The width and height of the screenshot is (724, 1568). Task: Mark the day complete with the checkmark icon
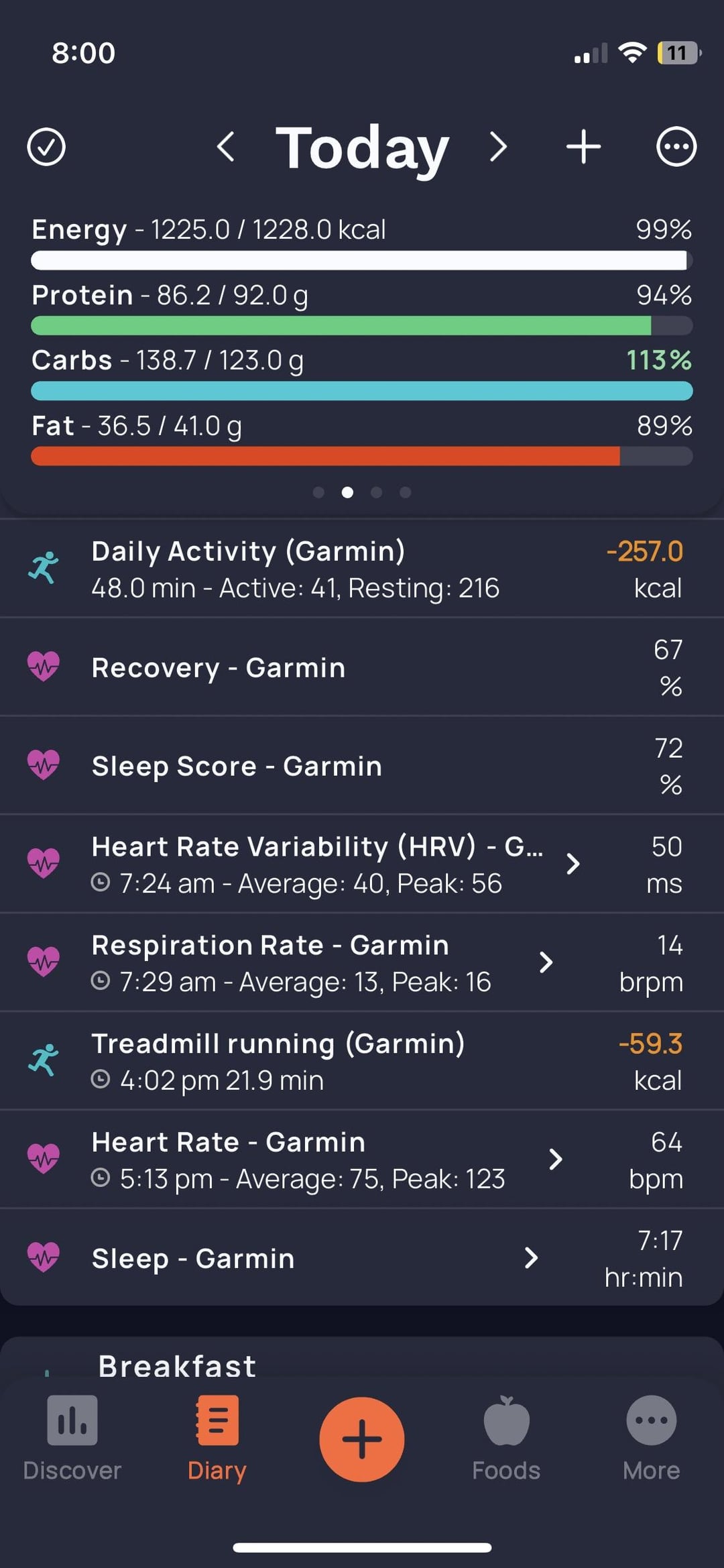tap(46, 147)
